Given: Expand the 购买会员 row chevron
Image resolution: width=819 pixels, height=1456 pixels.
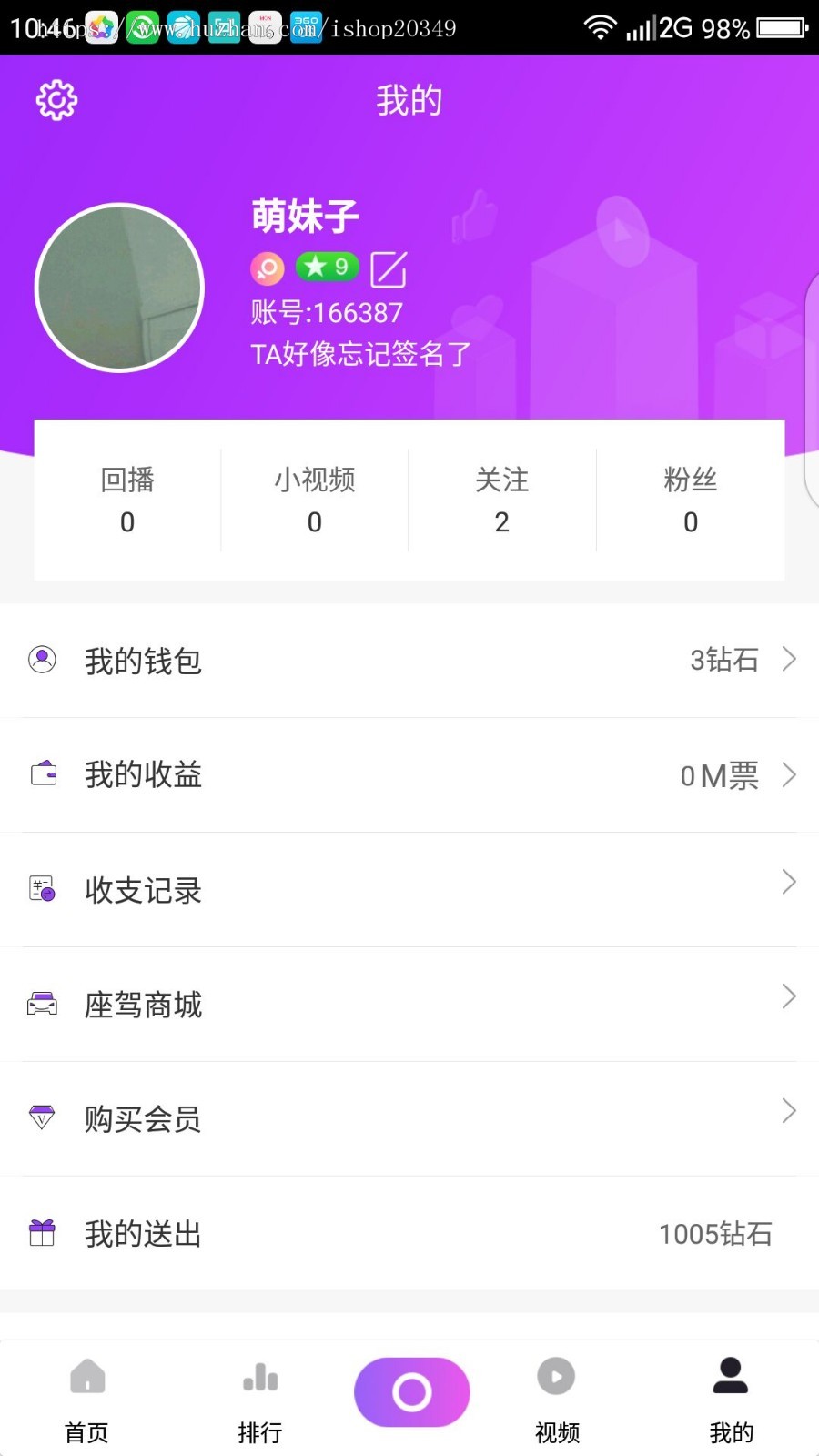Looking at the screenshot, I should click(x=787, y=1110).
